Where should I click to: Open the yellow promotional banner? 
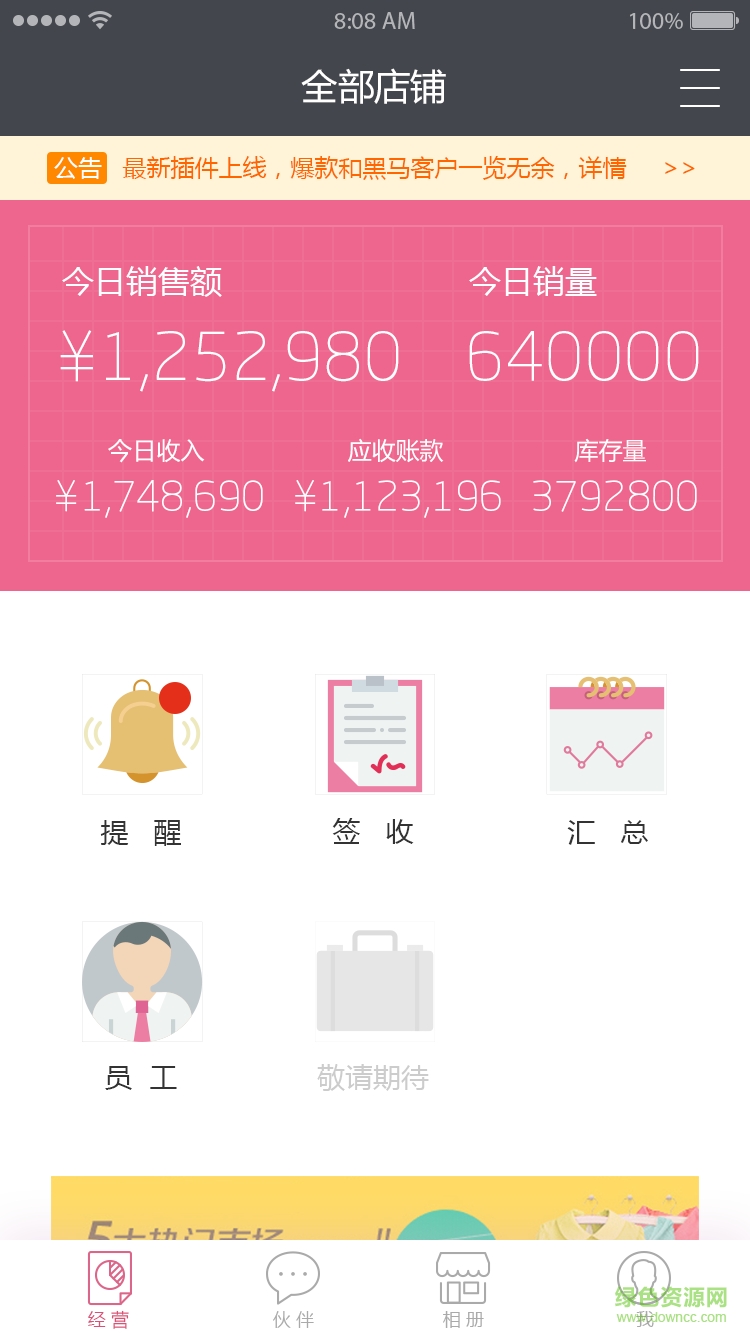click(x=375, y=1208)
